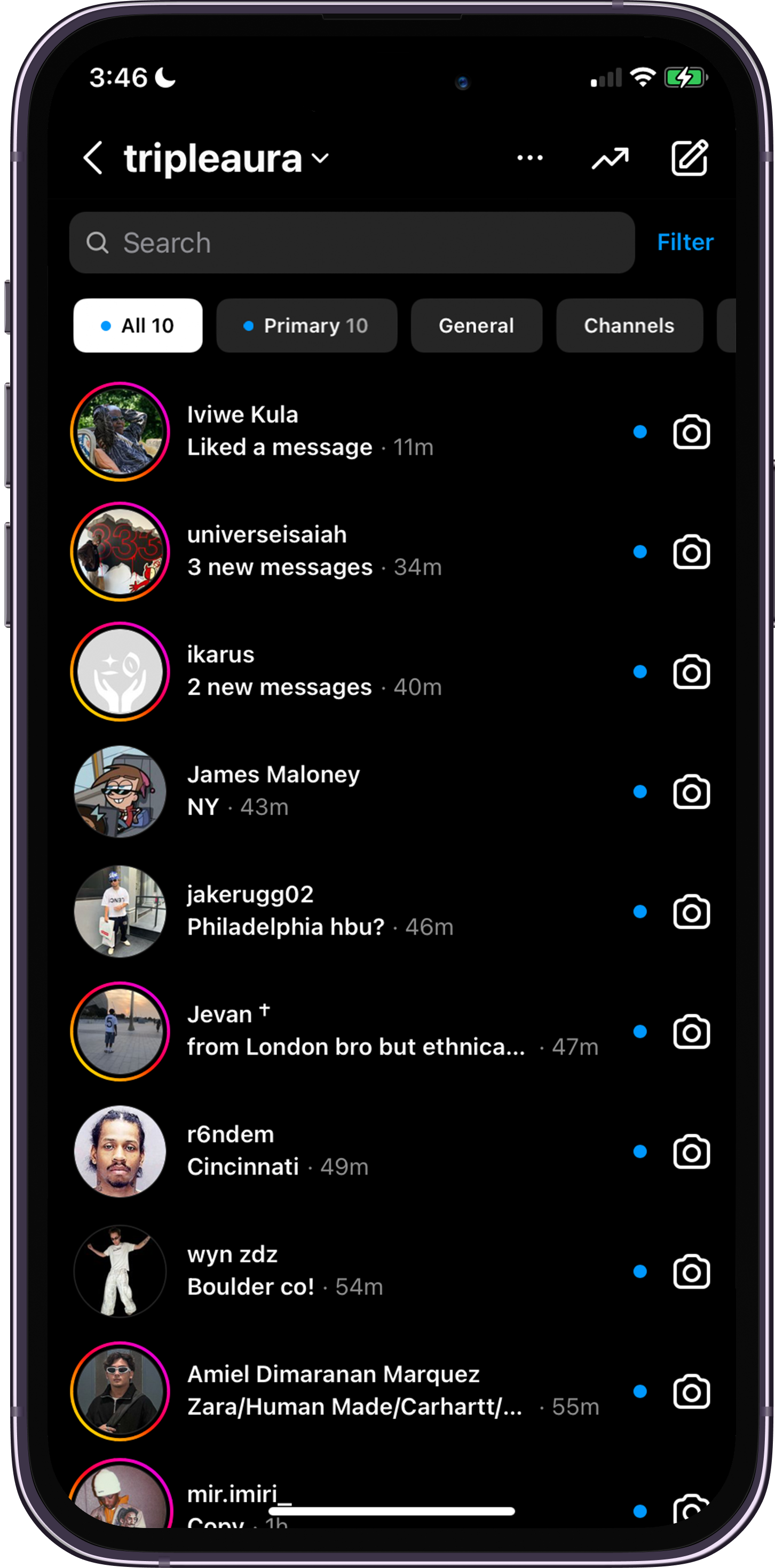Switch to the Channels tab
Viewport: 775px width, 1568px height.
pos(629,325)
